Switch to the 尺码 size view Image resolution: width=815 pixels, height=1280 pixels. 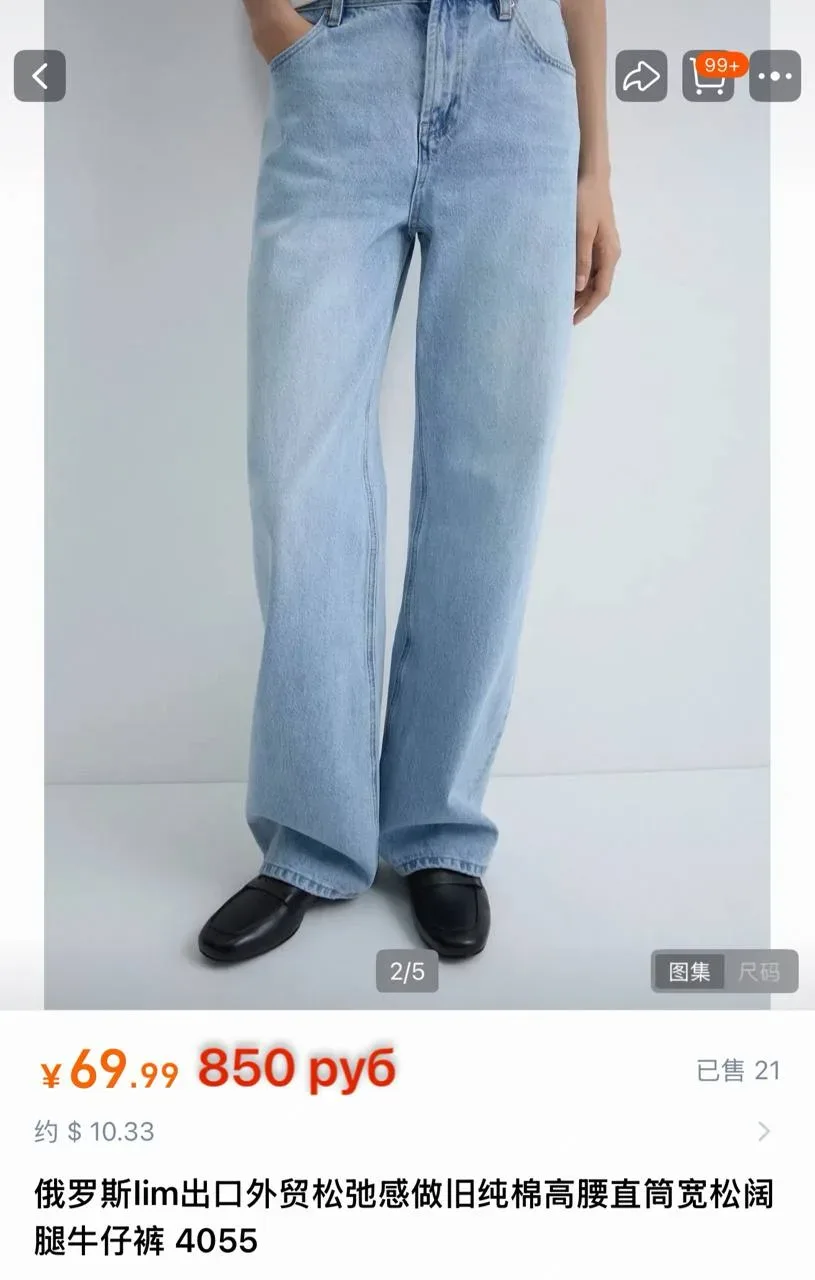[x=759, y=971]
